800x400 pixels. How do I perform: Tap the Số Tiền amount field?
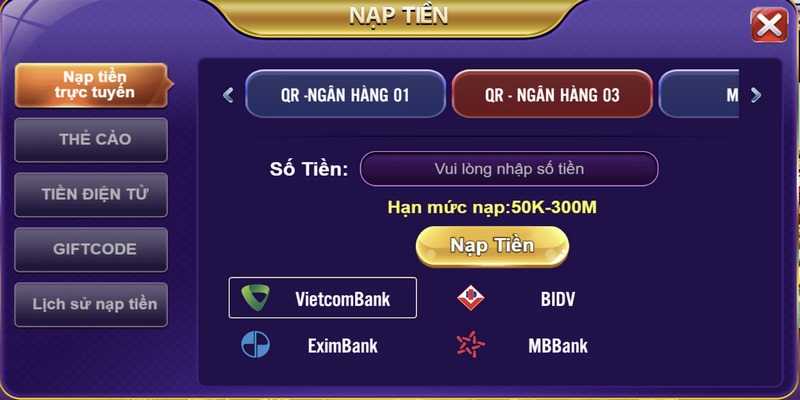coord(509,169)
